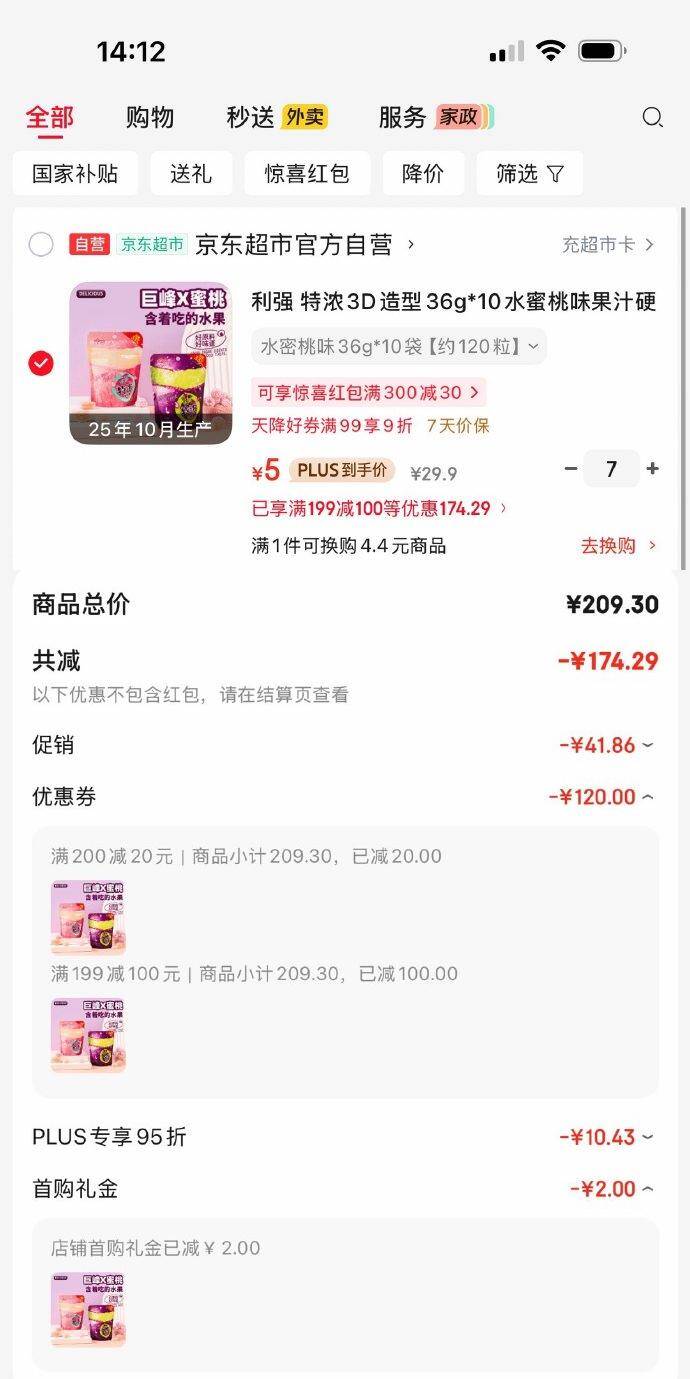Decrease the candy quantity by one

coord(571,469)
